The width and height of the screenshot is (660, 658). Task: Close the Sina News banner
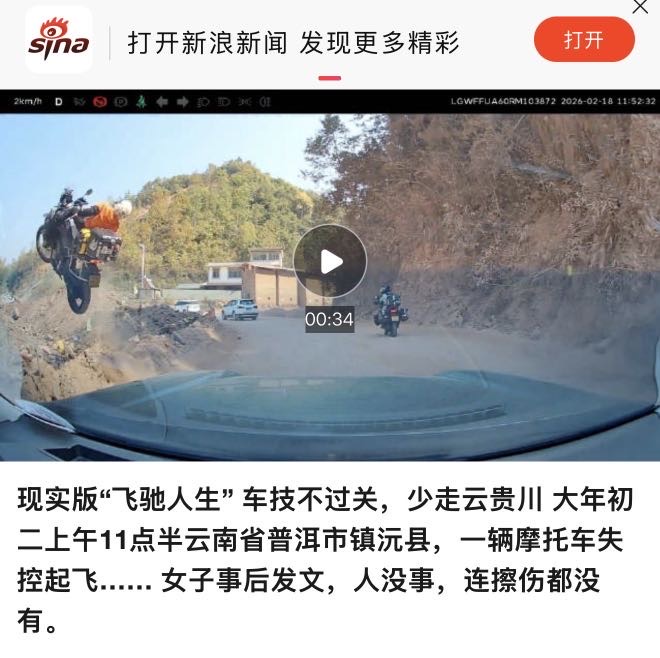click(x=641, y=7)
